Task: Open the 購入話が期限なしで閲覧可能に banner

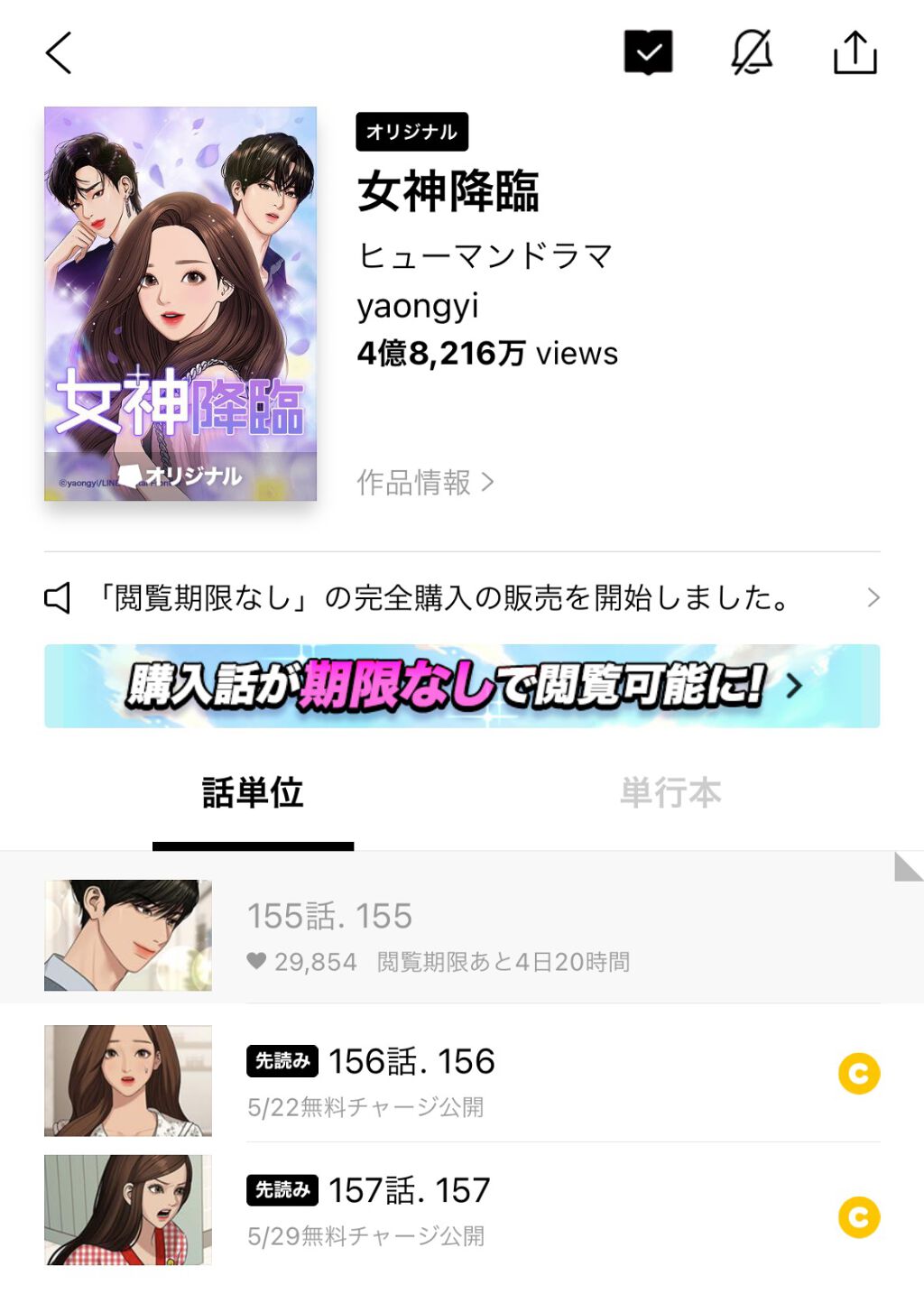Action: (462, 686)
